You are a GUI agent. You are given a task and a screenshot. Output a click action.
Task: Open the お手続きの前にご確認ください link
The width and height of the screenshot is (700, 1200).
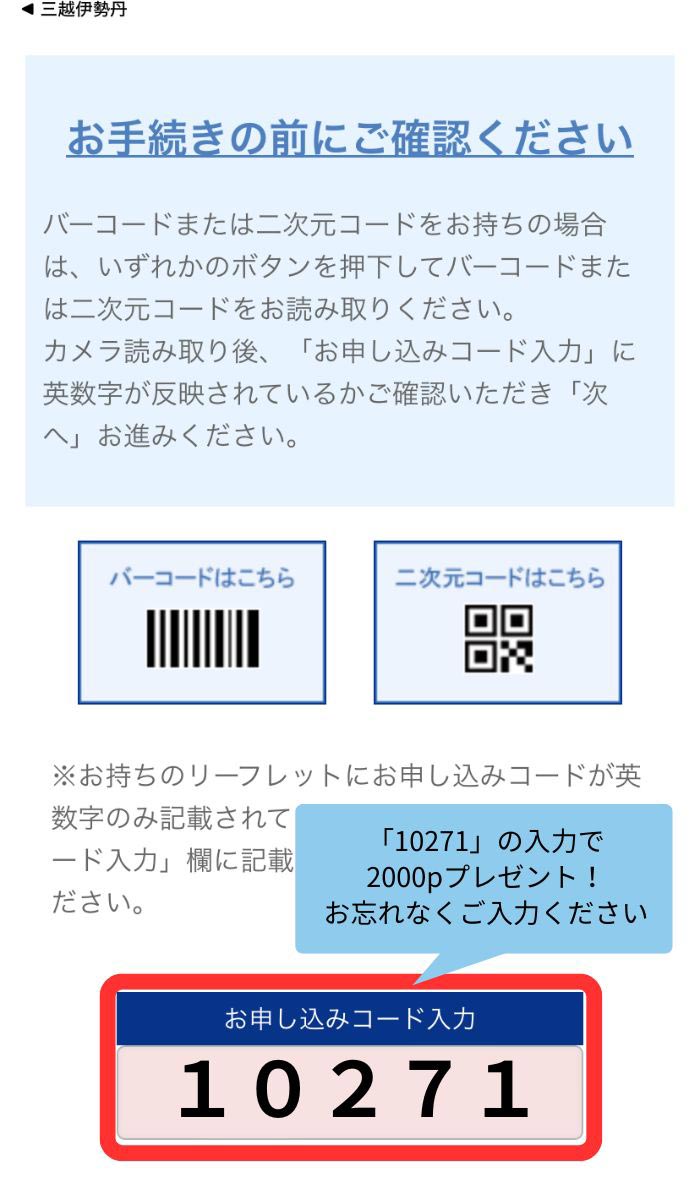click(350, 139)
